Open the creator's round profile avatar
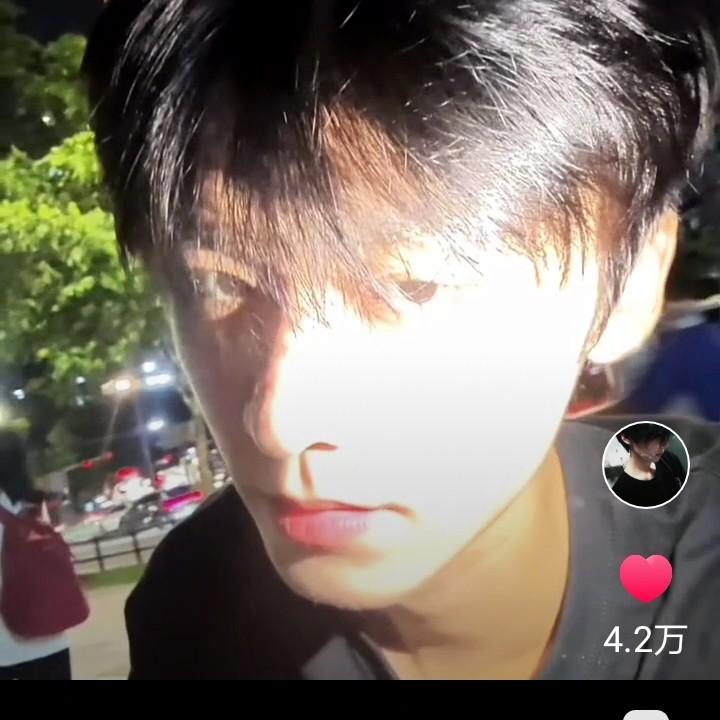The width and height of the screenshot is (720, 720). point(646,465)
